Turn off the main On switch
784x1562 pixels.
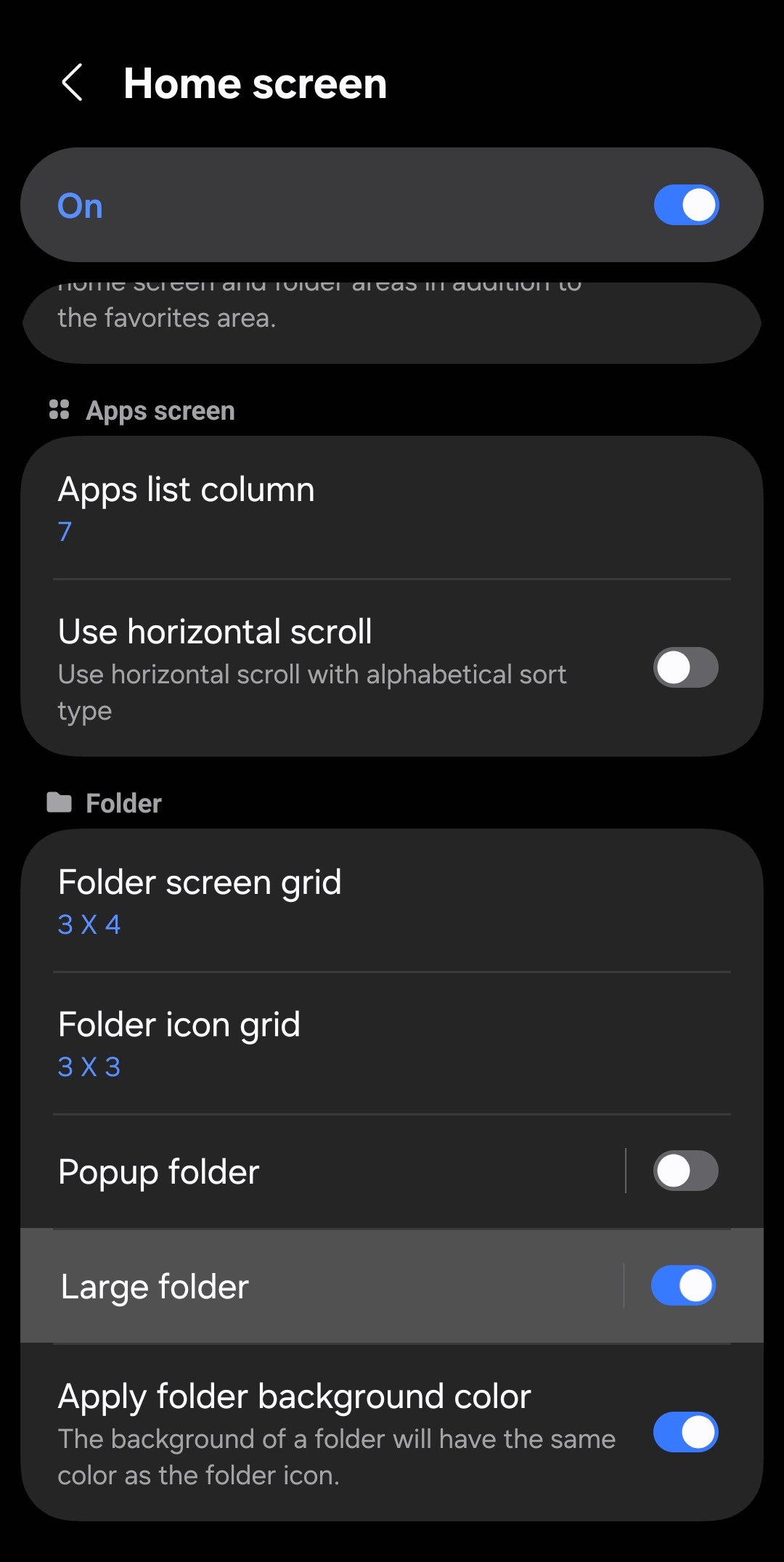[685, 206]
